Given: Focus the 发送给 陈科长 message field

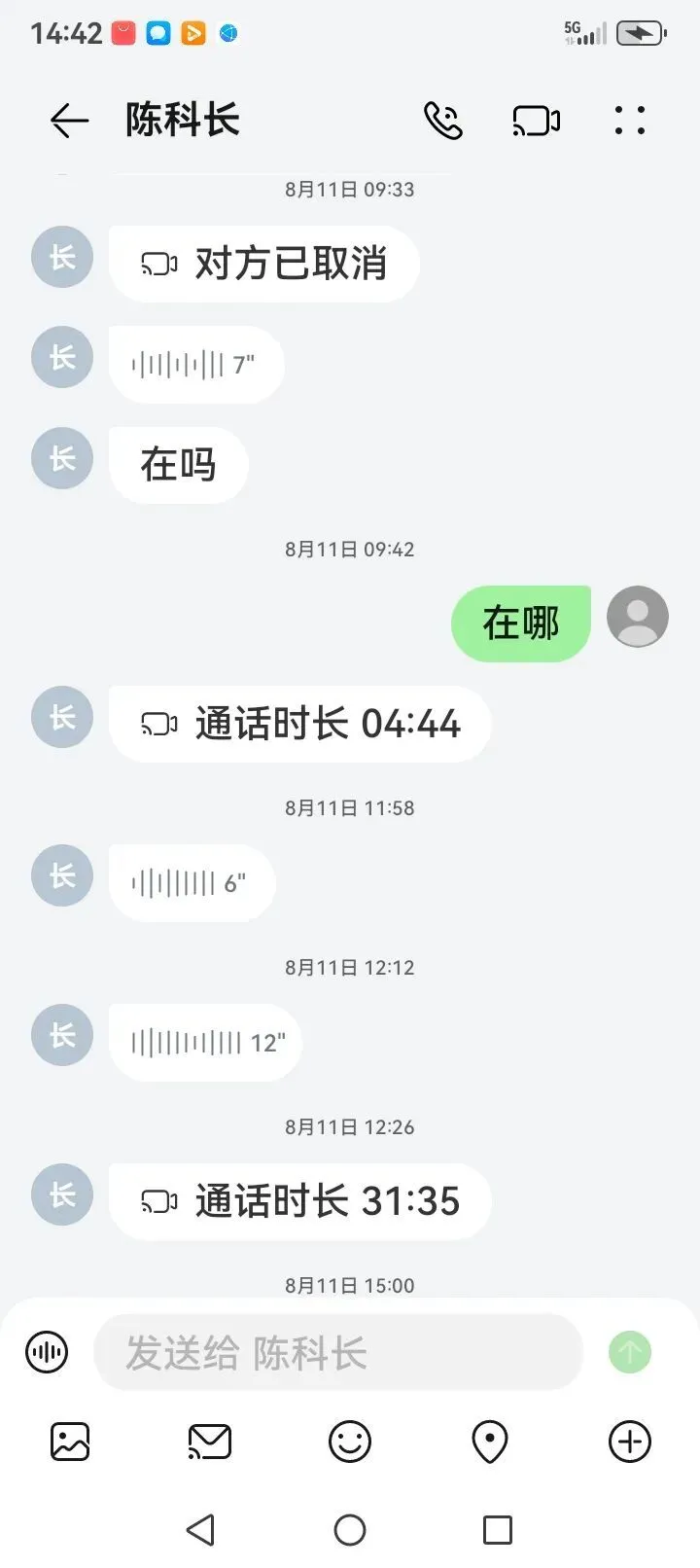Looking at the screenshot, I should (337, 1352).
